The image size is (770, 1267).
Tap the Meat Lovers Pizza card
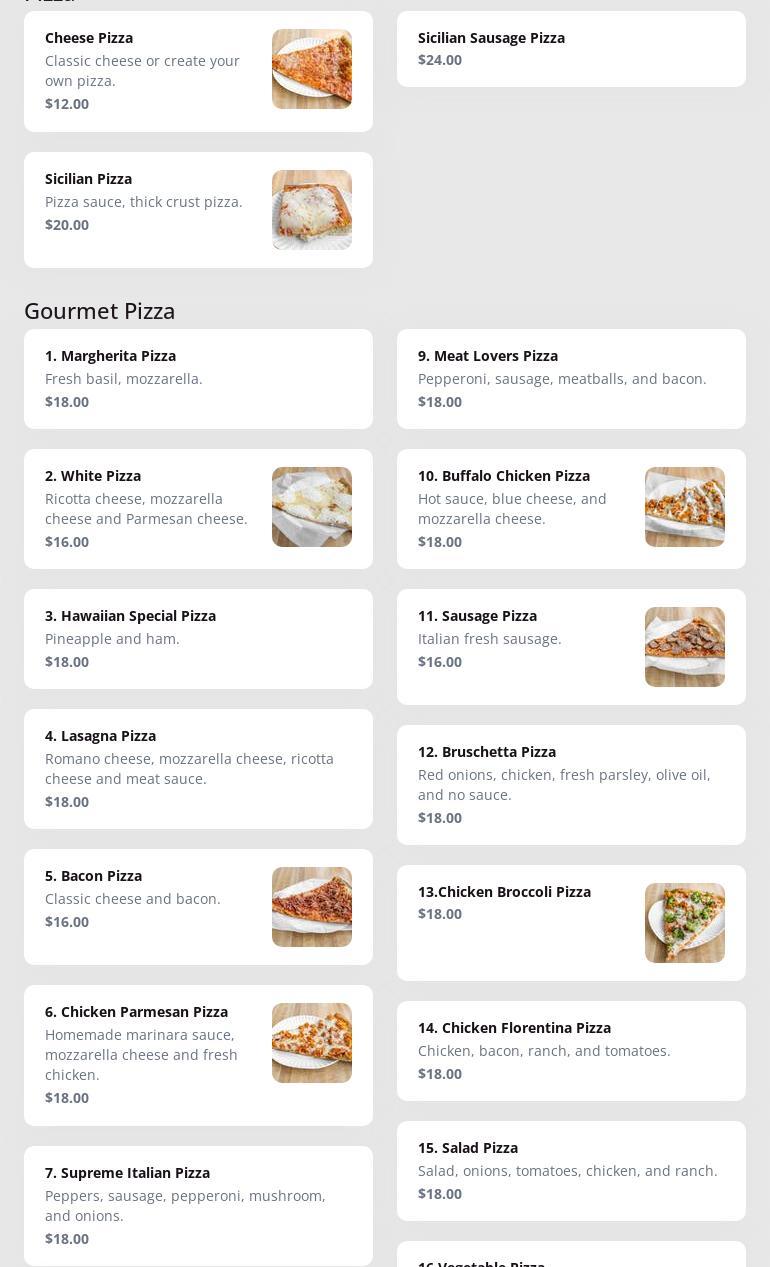tap(571, 379)
